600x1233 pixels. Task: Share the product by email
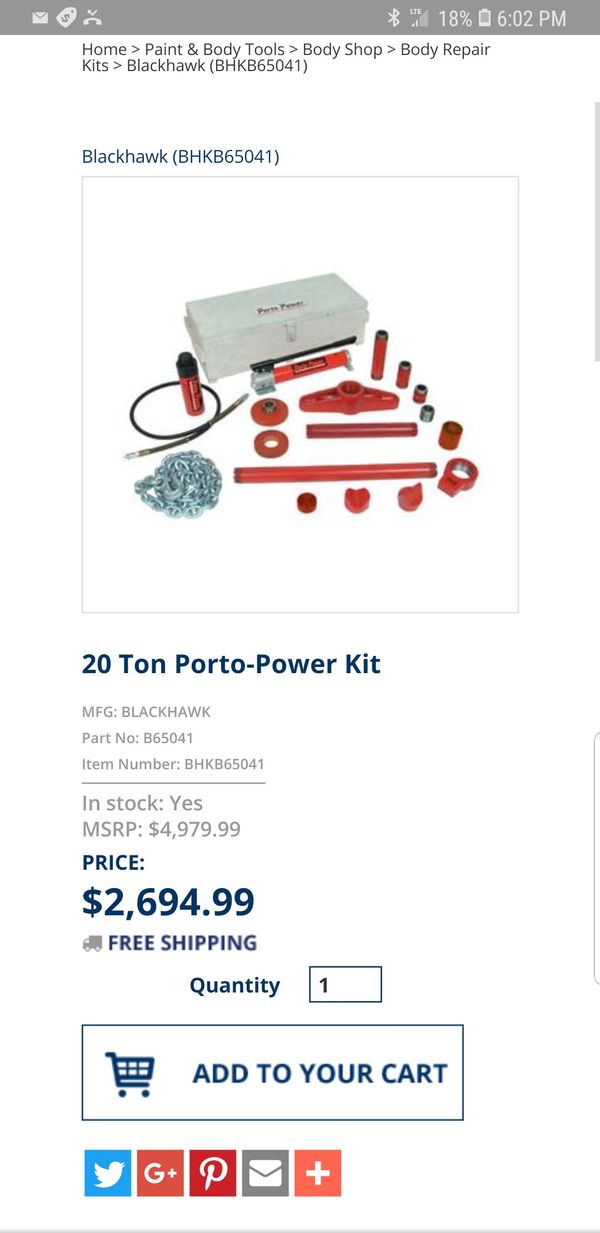pos(265,1173)
